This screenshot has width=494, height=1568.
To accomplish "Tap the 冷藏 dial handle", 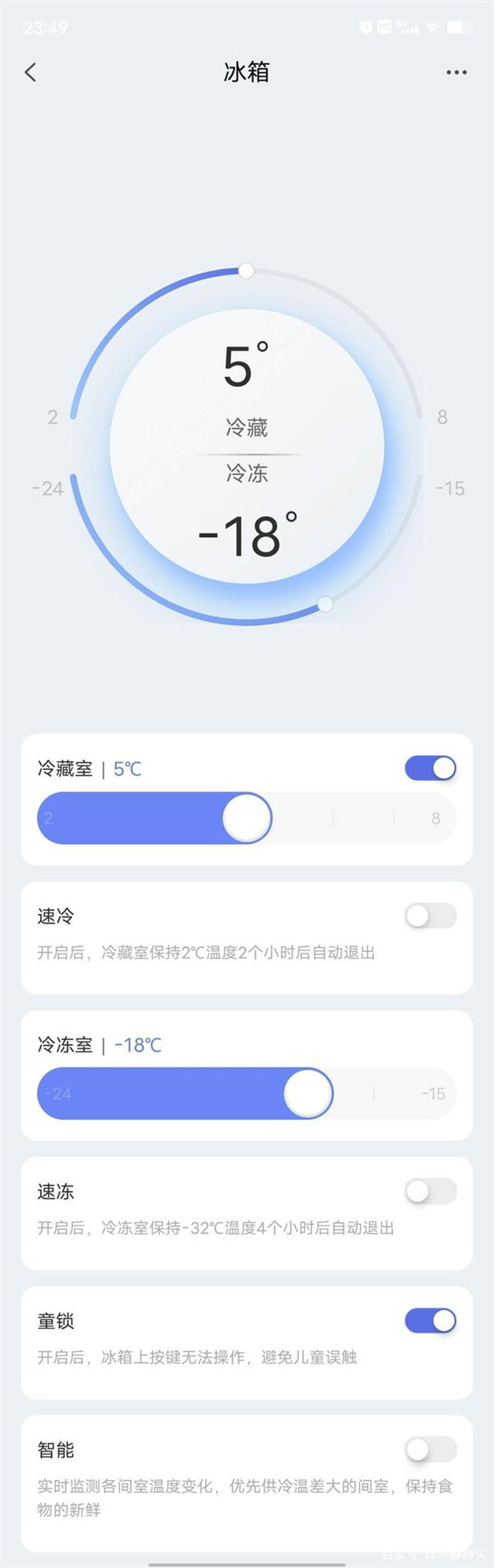I will pyautogui.click(x=246, y=271).
